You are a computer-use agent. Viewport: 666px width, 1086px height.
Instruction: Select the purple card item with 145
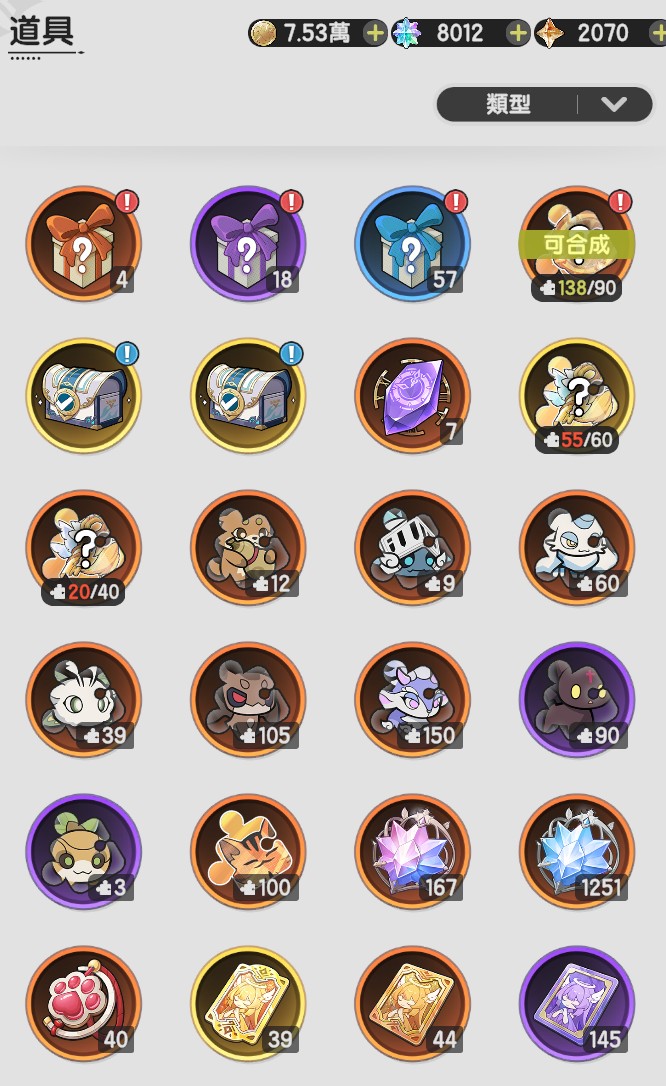(577, 1003)
